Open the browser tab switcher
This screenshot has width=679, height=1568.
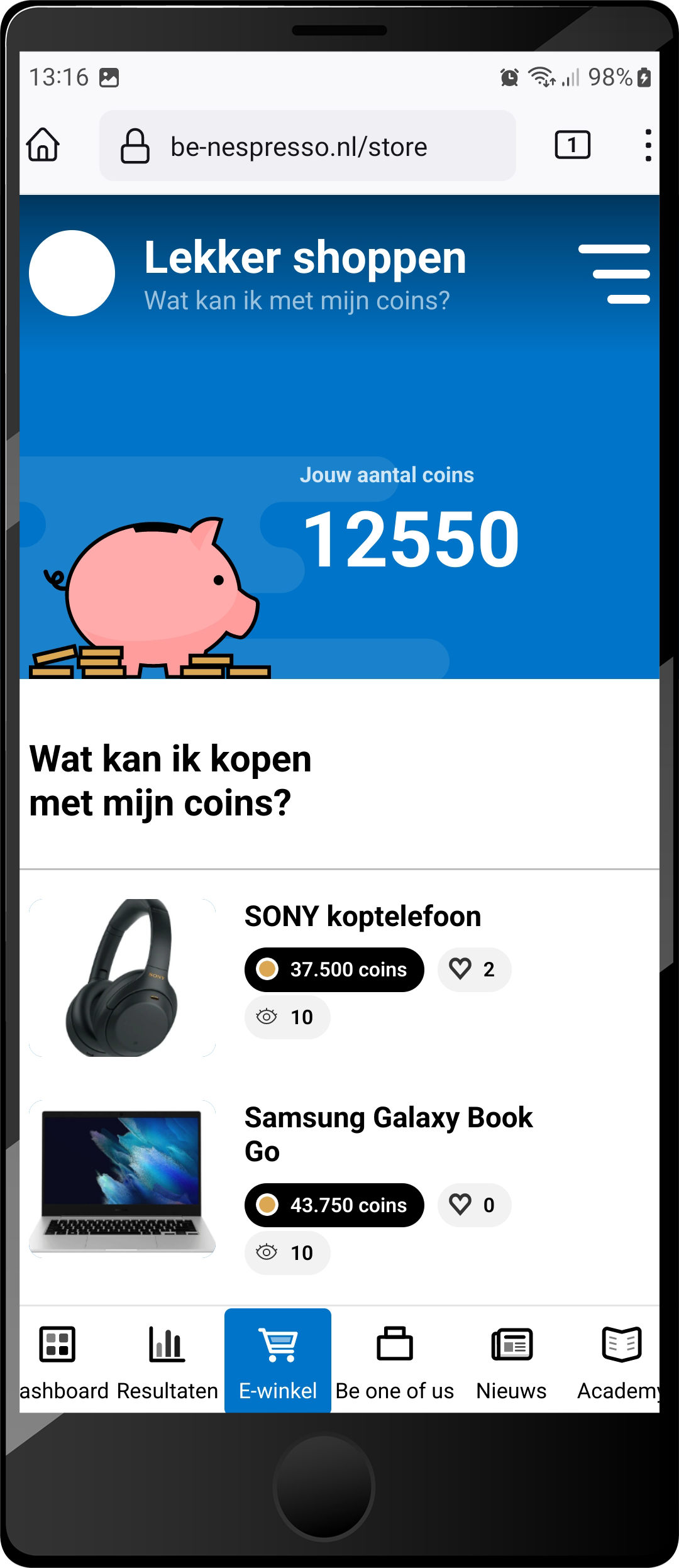coord(572,145)
